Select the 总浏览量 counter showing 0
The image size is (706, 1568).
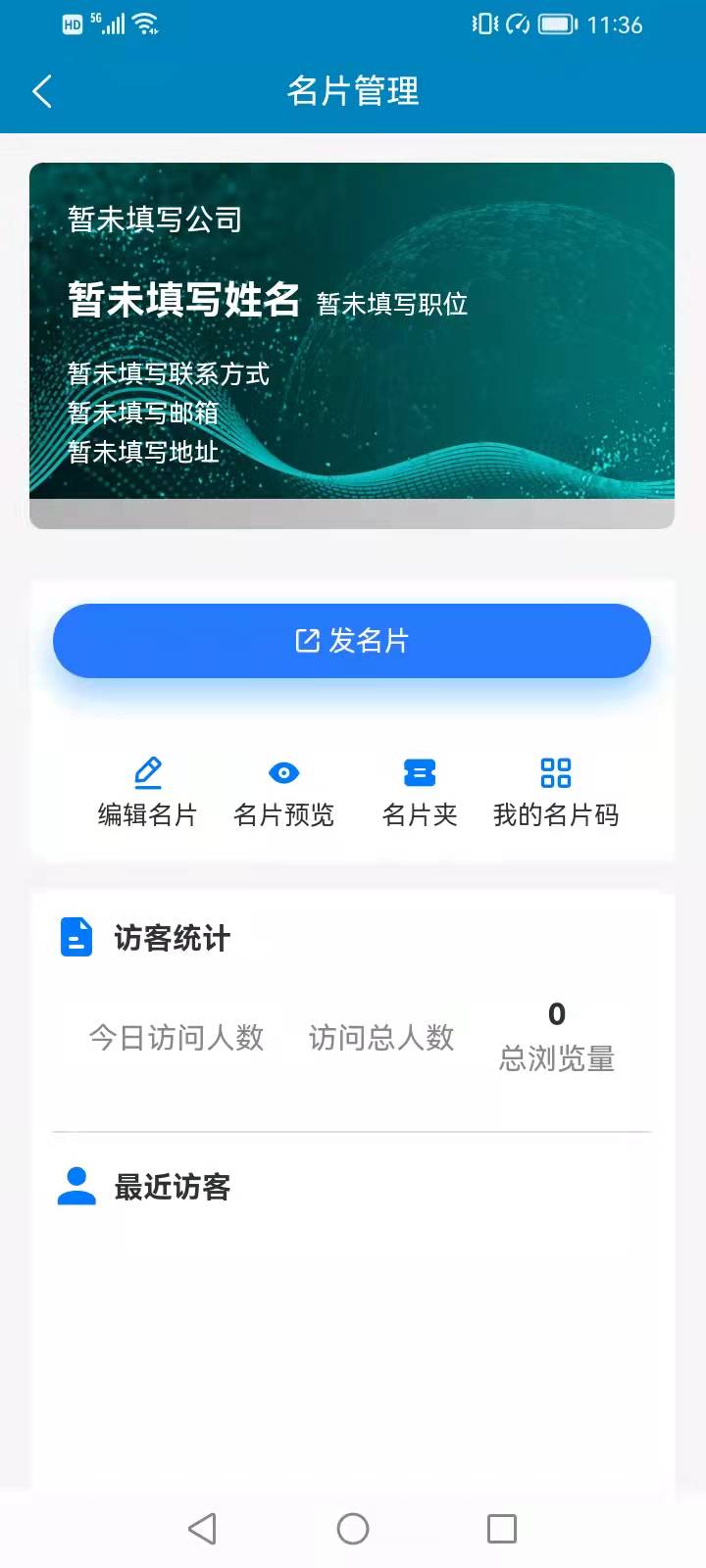tap(556, 1034)
